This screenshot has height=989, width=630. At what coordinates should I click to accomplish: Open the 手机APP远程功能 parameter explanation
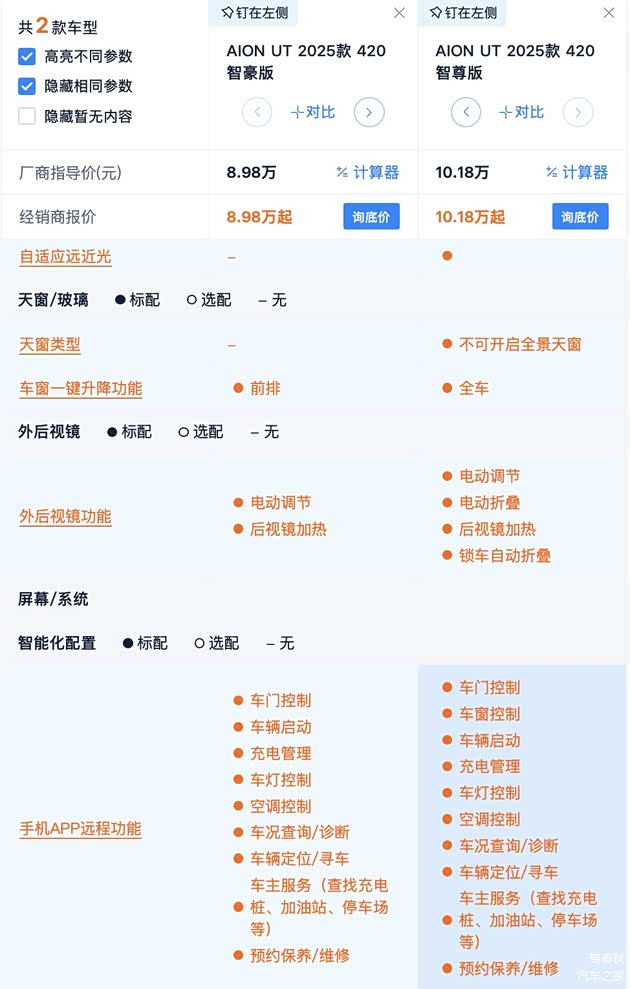[80, 829]
